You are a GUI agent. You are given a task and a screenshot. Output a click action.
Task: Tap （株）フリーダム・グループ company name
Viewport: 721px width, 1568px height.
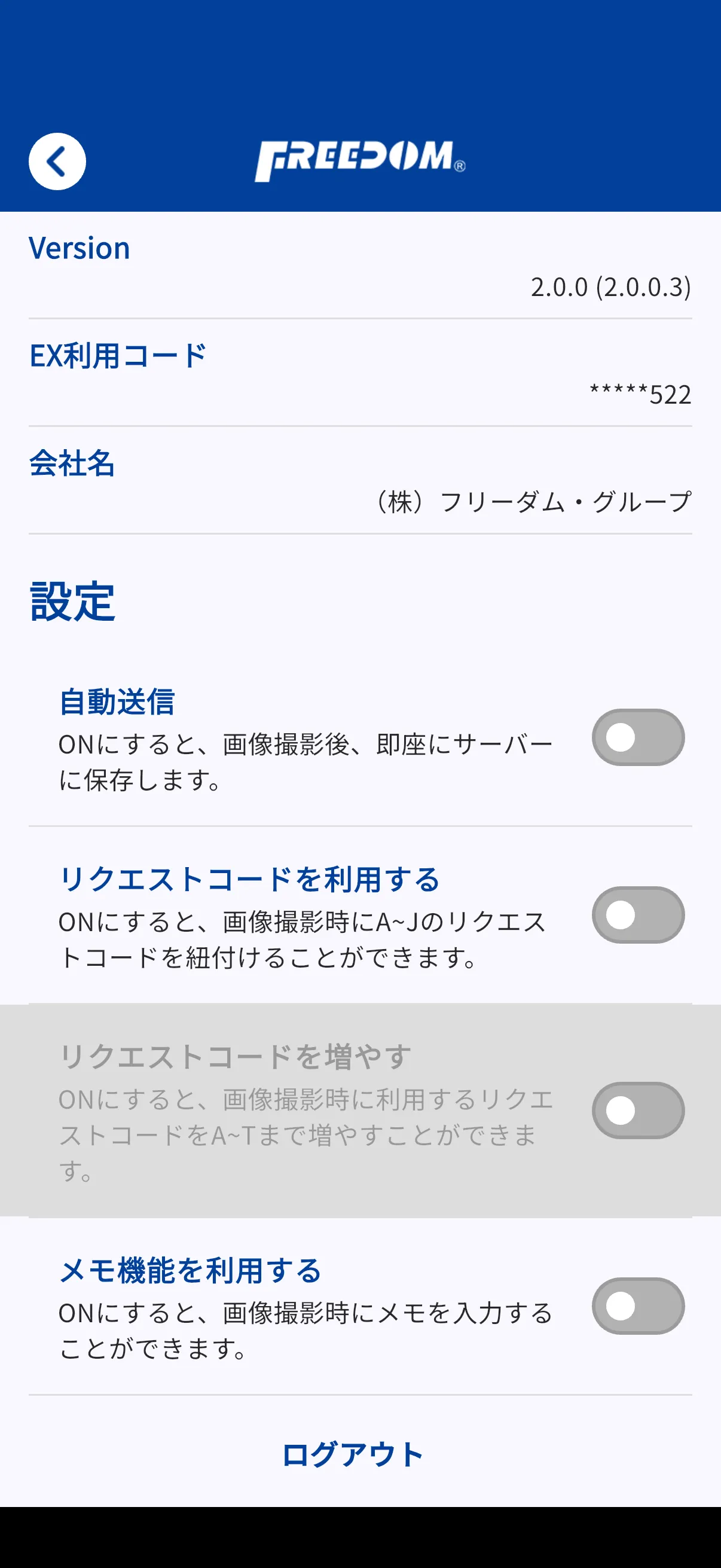[x=534, y=501]
